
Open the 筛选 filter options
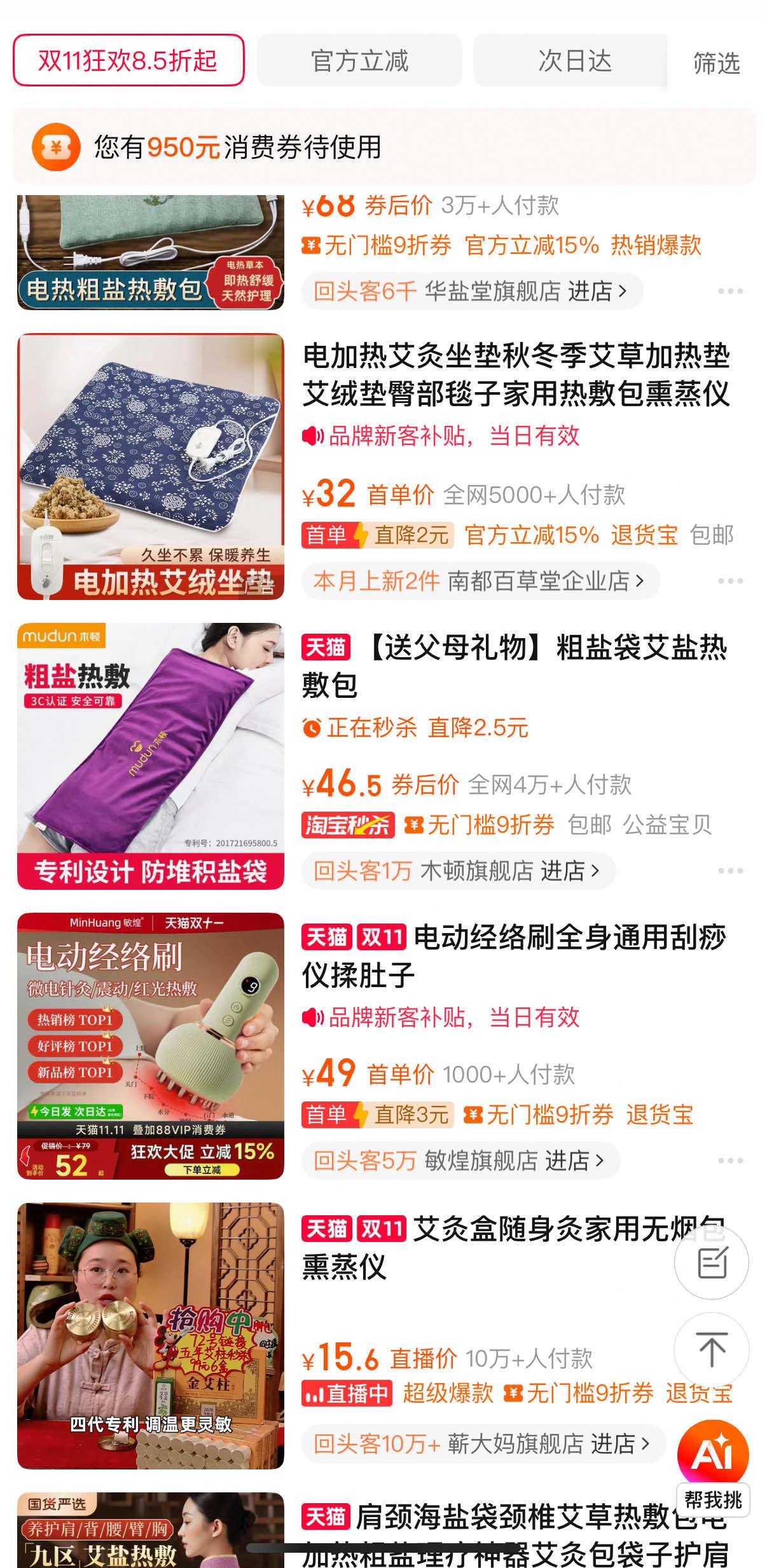716,63
